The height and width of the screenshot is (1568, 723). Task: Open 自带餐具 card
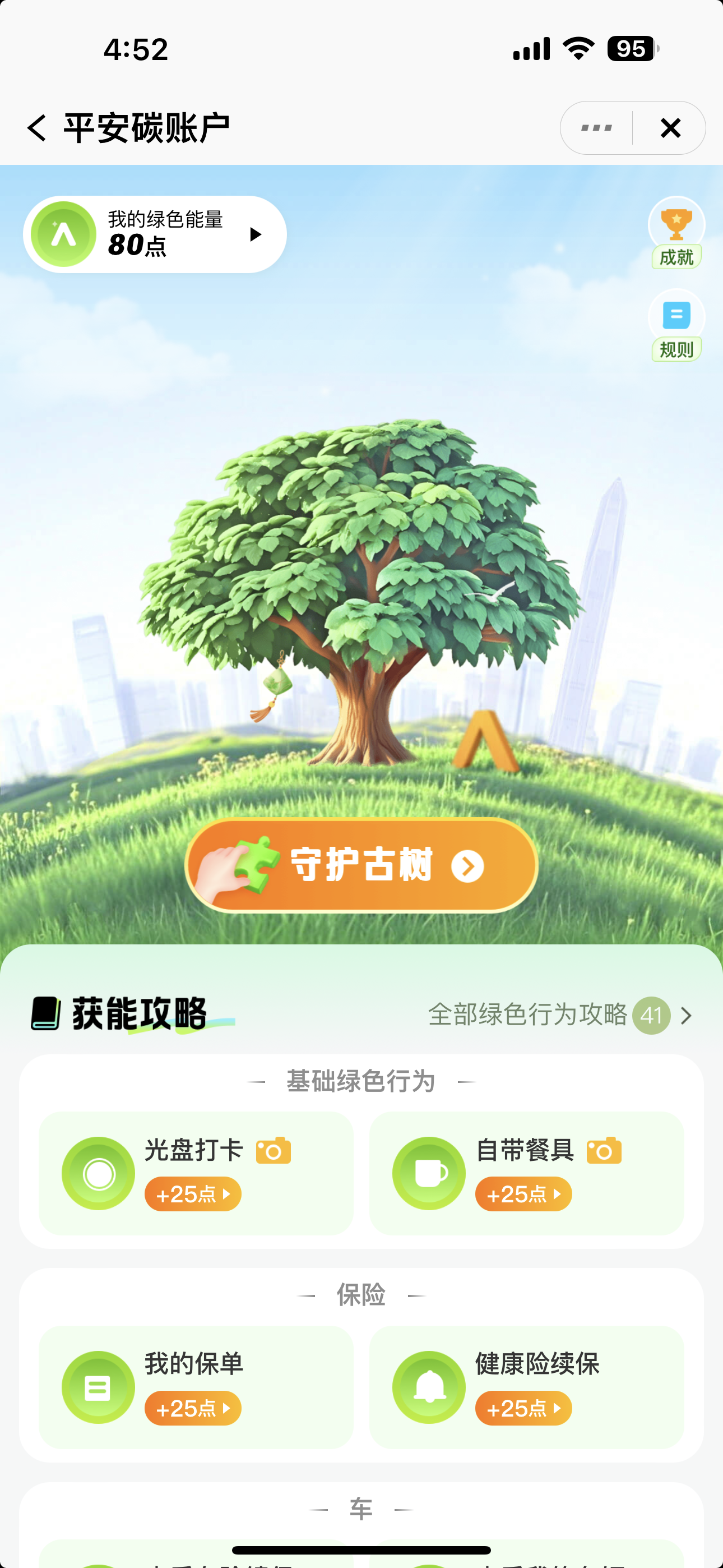click(x=526, y=1173)
